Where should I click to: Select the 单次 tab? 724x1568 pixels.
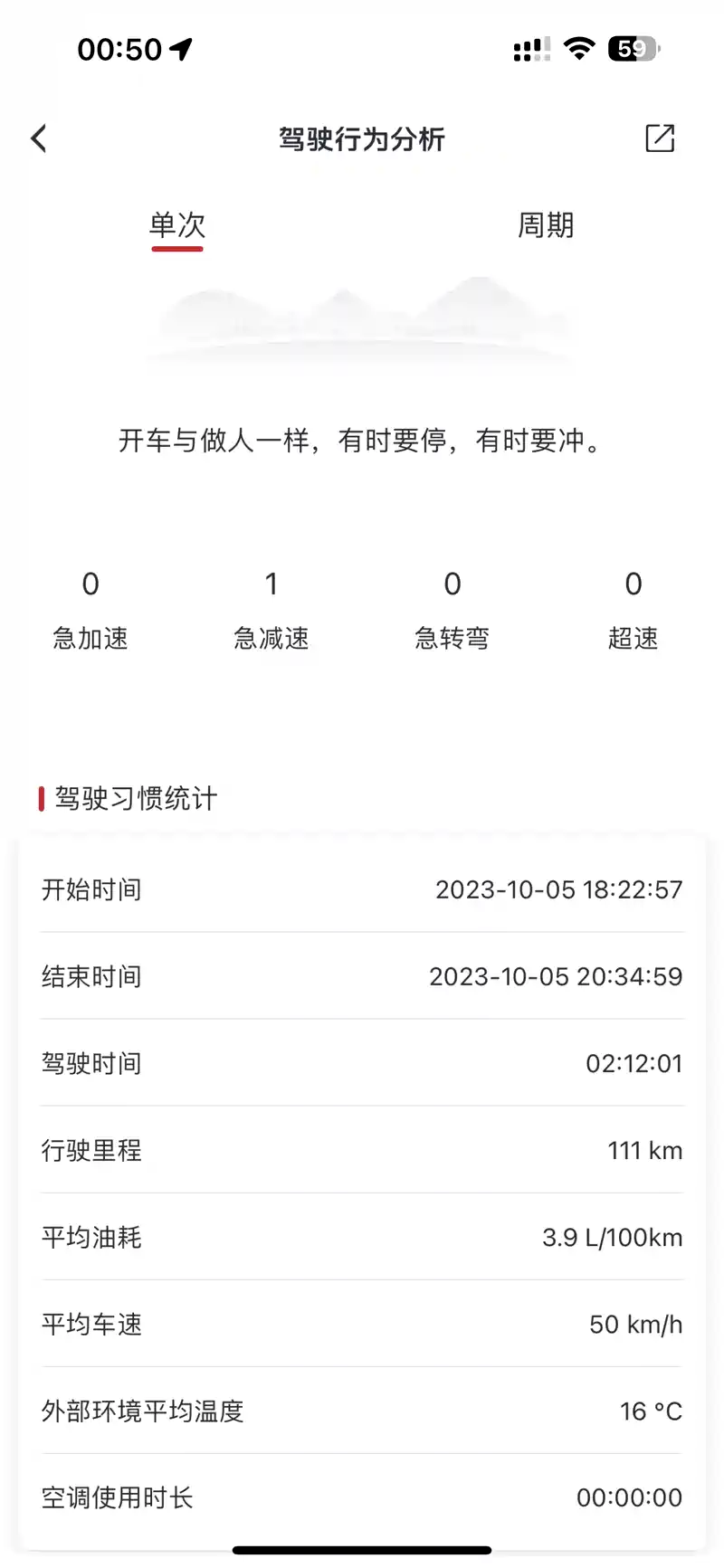pos(177,225)
